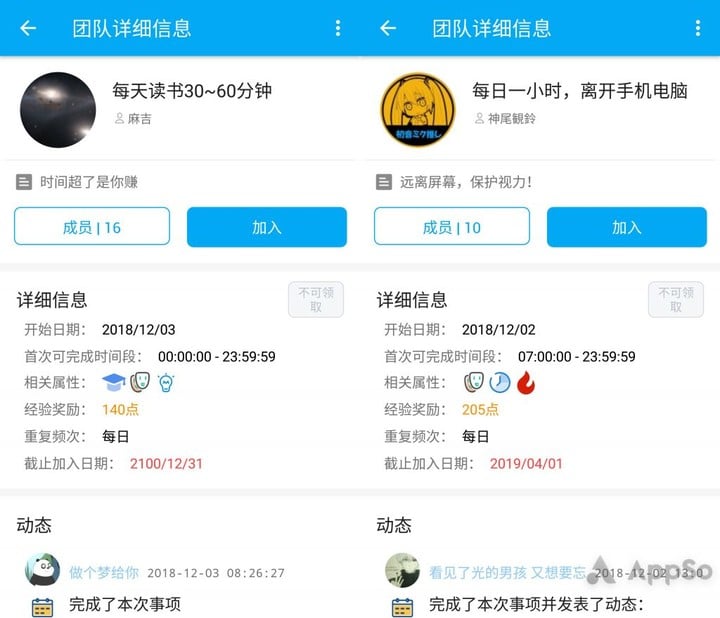This screenshot has height=618, width=720.
Task: View the 16 members list (成员 | 16)
Action: click(x=92, y=227)
